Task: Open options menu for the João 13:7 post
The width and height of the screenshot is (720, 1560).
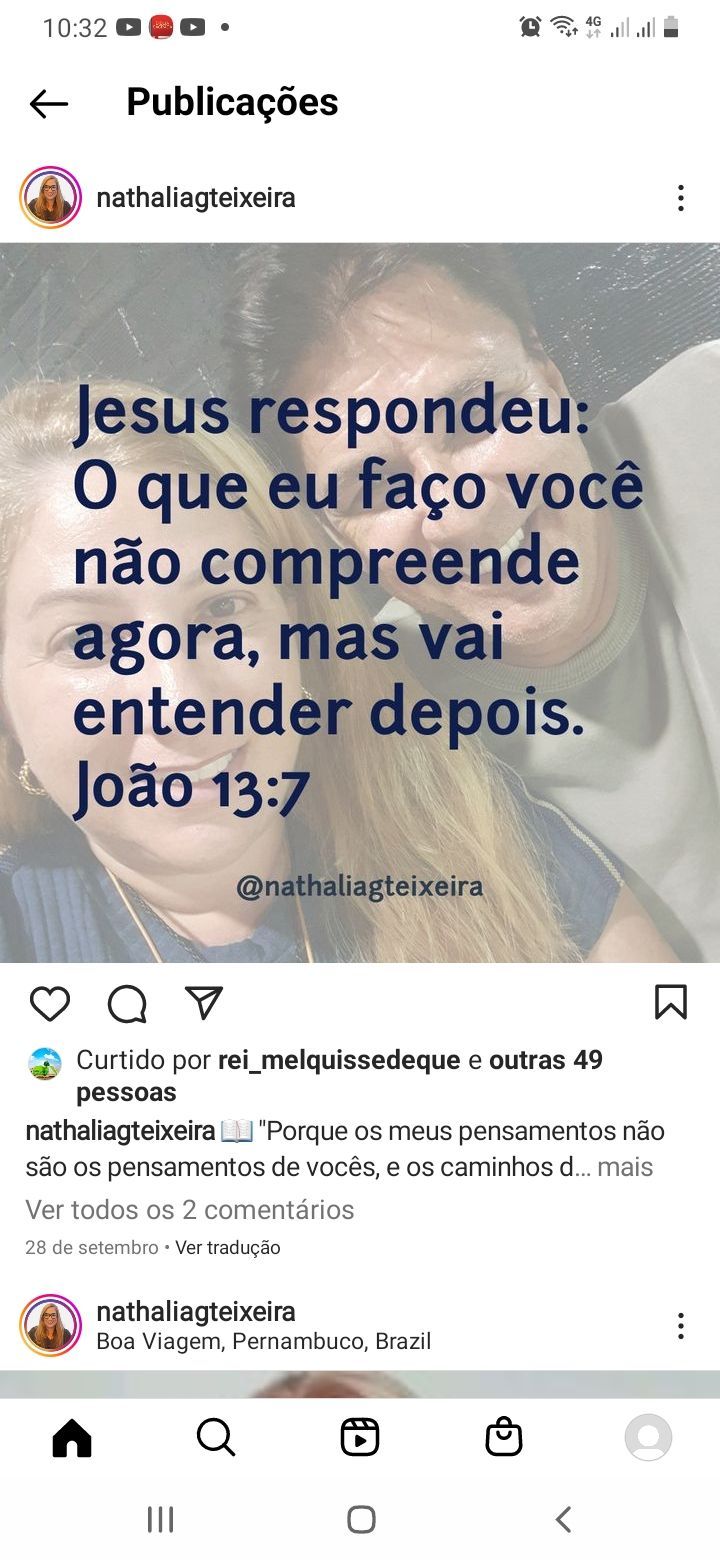Action: 680,198
